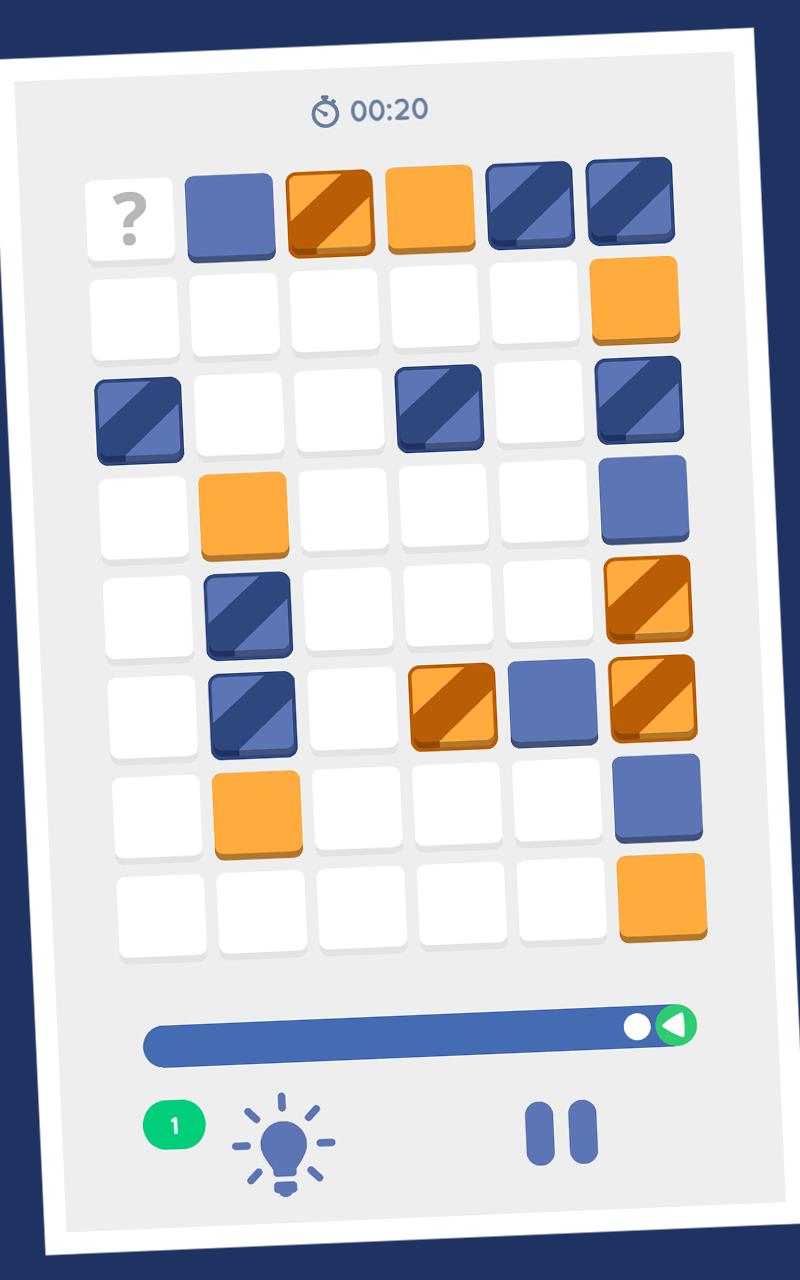This screenshot has width=800, height=1280.
Task: Pause the puzzle game
Action: pos(561,1132)
